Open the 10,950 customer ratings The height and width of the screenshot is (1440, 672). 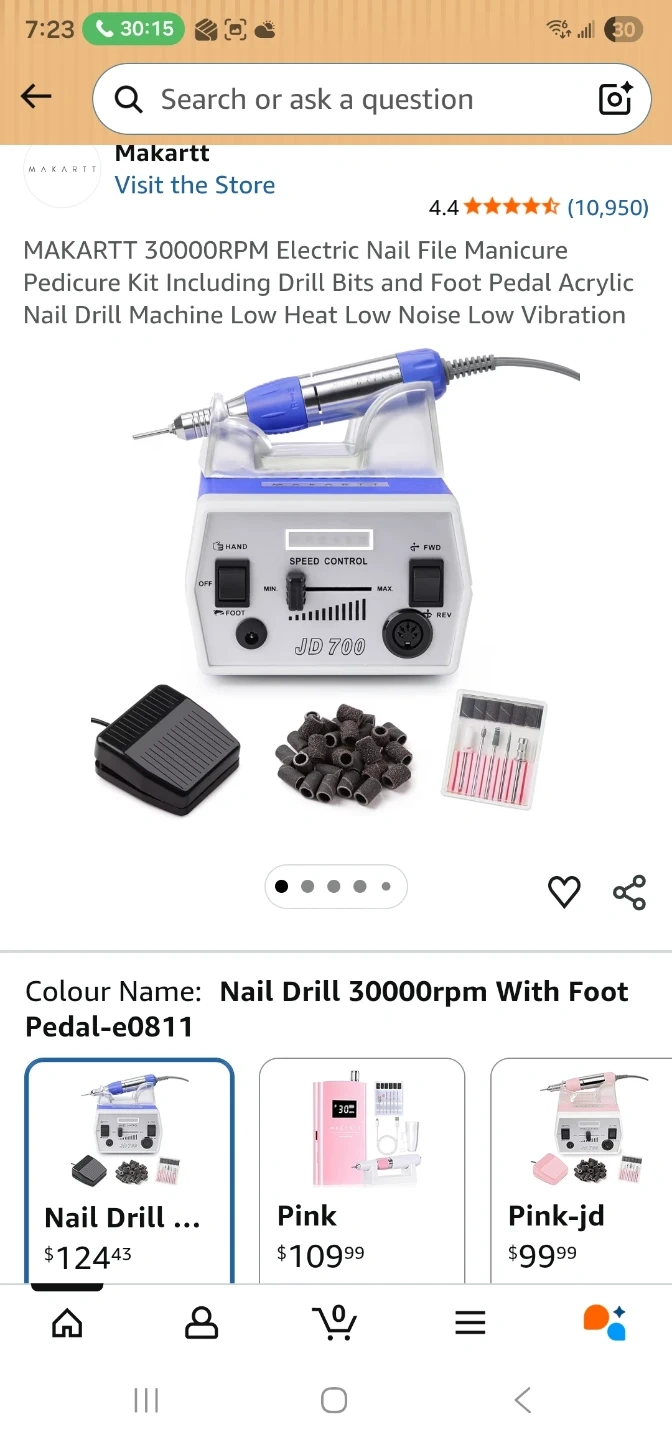coord(607,208)
